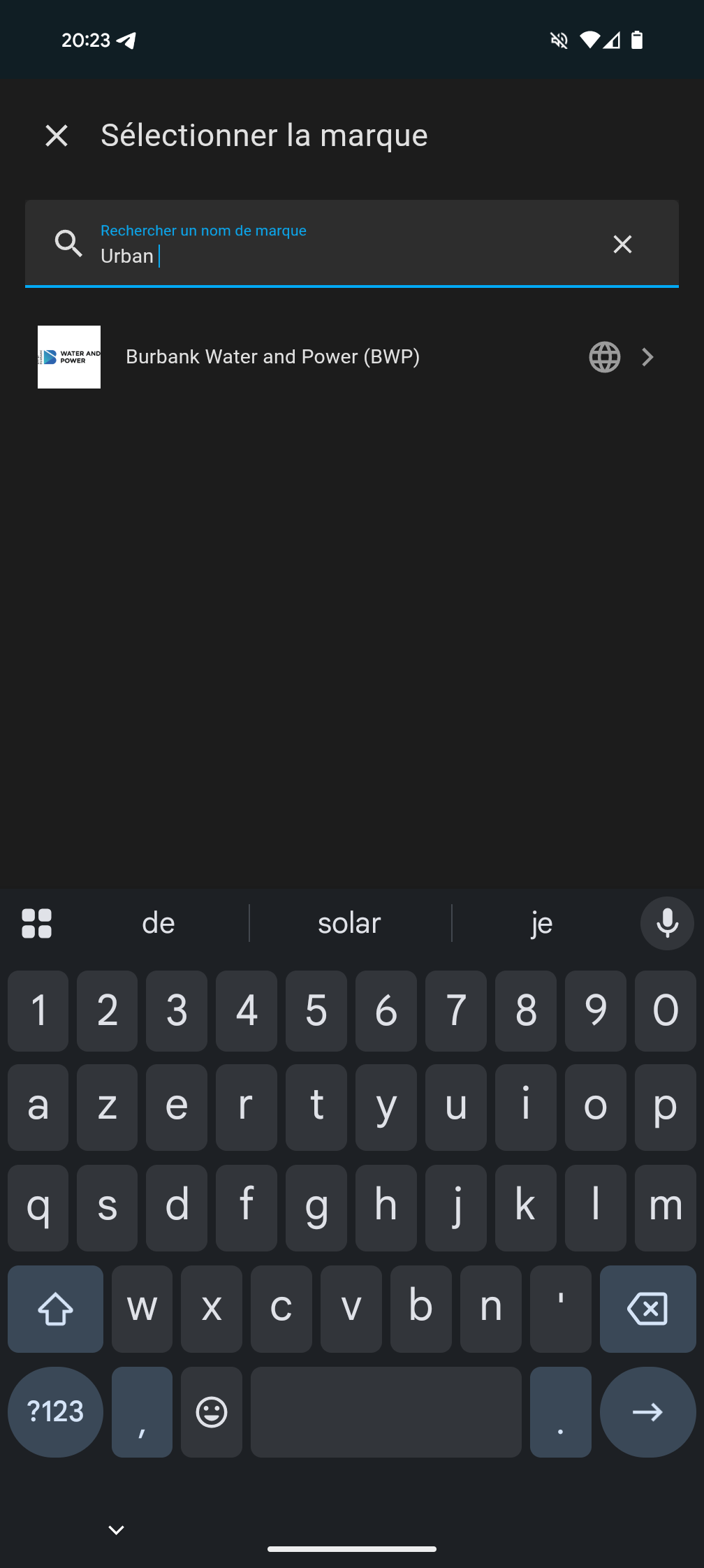Switch keyboard to ?123 symbols

(55, 1412)
